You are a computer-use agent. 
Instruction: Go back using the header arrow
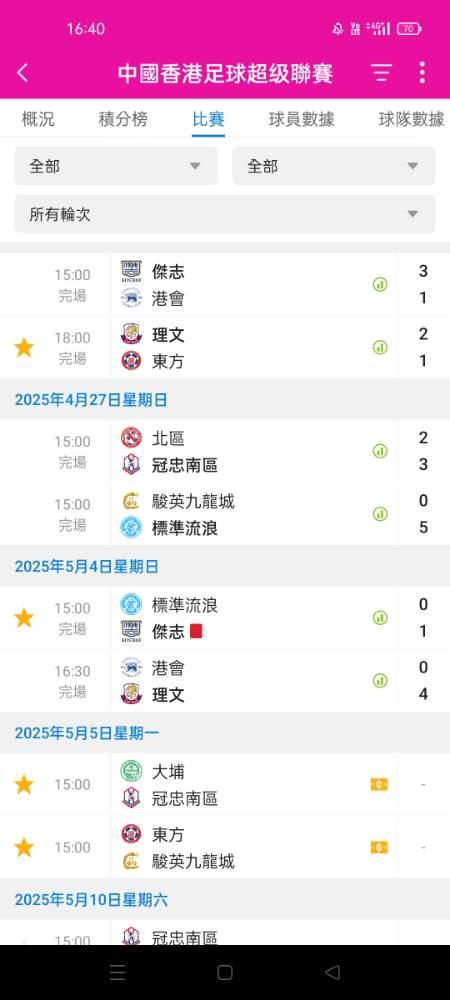coord(23,73)
